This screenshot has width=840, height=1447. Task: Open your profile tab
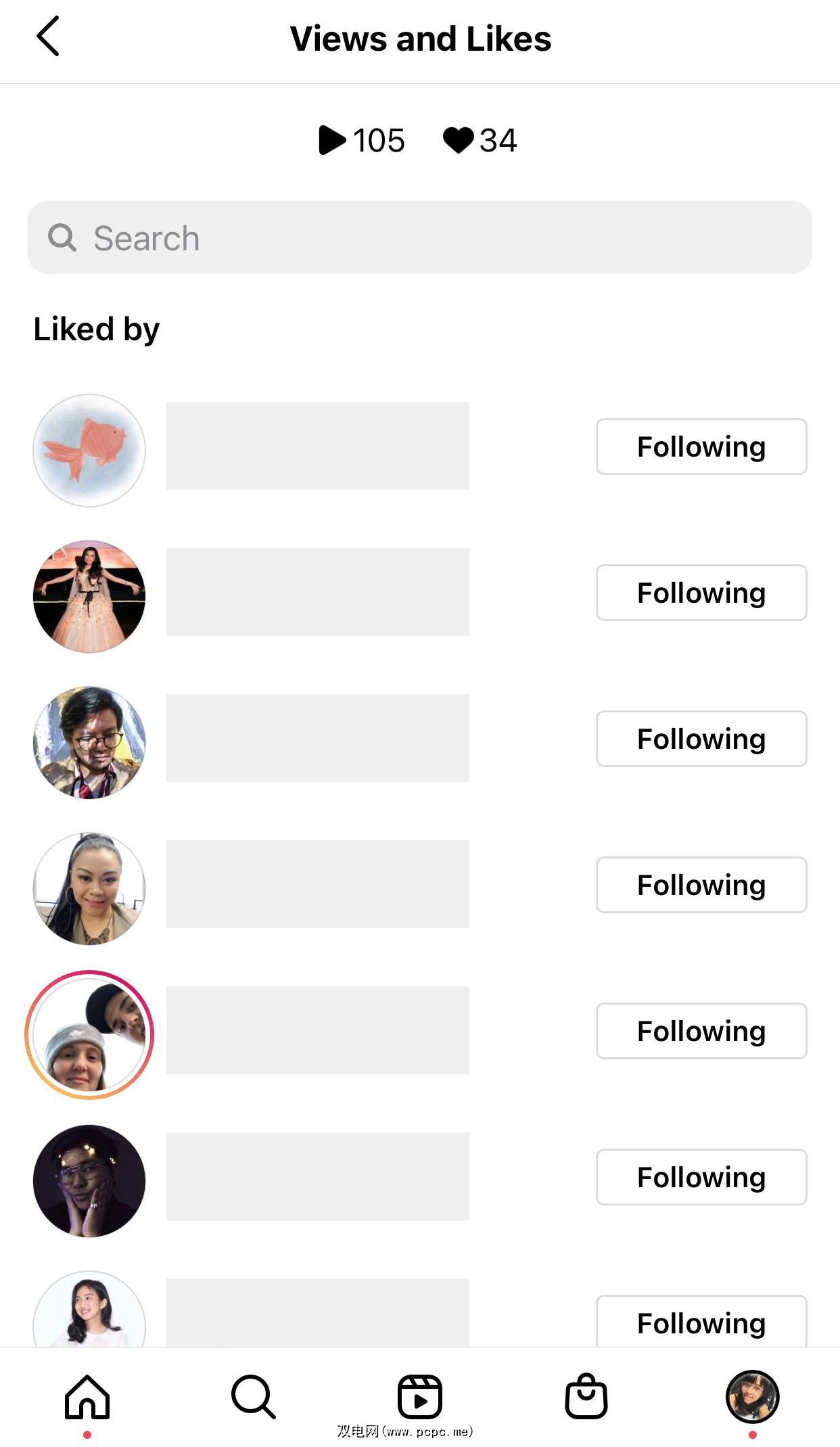pos(752,1397)
